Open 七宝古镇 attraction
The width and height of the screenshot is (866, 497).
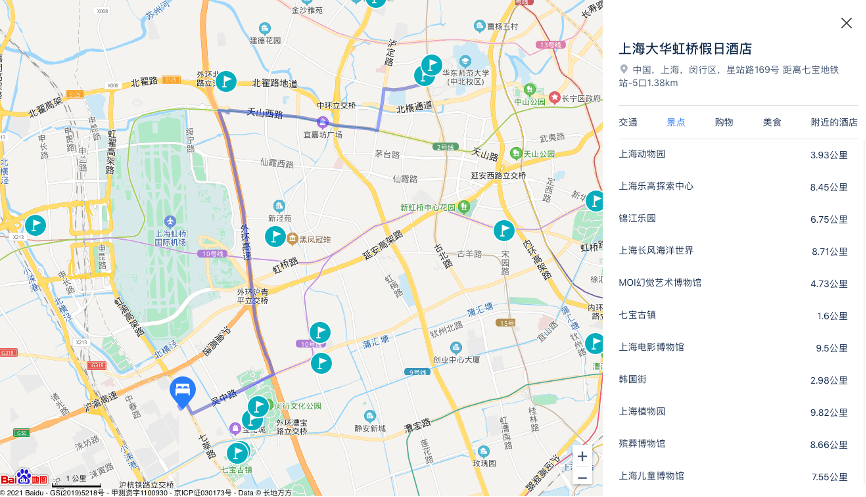click(x=637, y=315)
